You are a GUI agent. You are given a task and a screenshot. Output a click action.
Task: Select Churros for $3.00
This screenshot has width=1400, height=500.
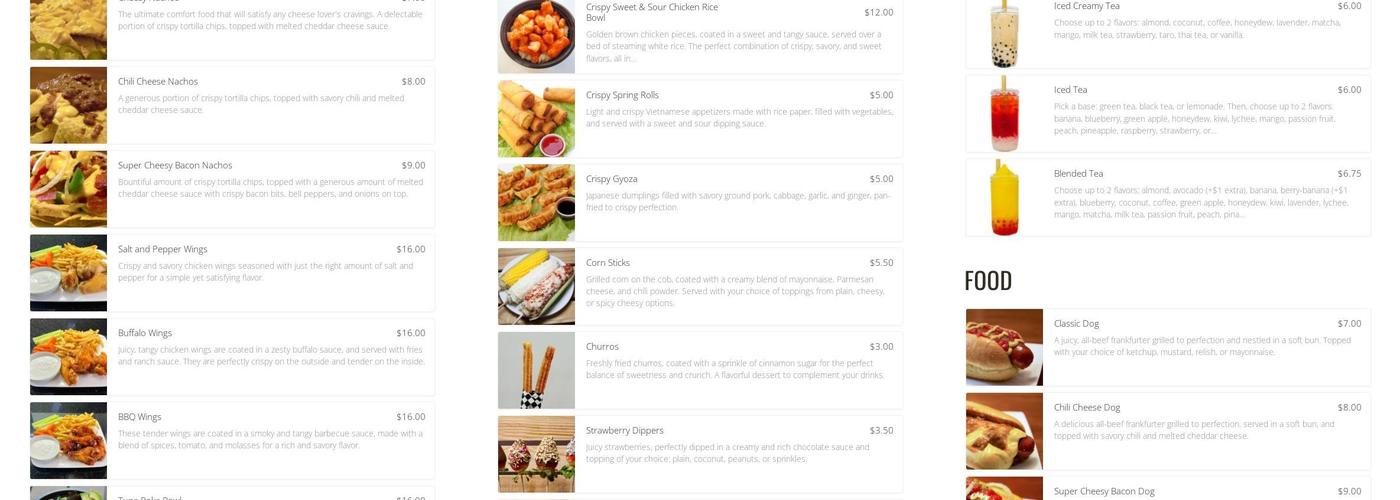point(700,371)
